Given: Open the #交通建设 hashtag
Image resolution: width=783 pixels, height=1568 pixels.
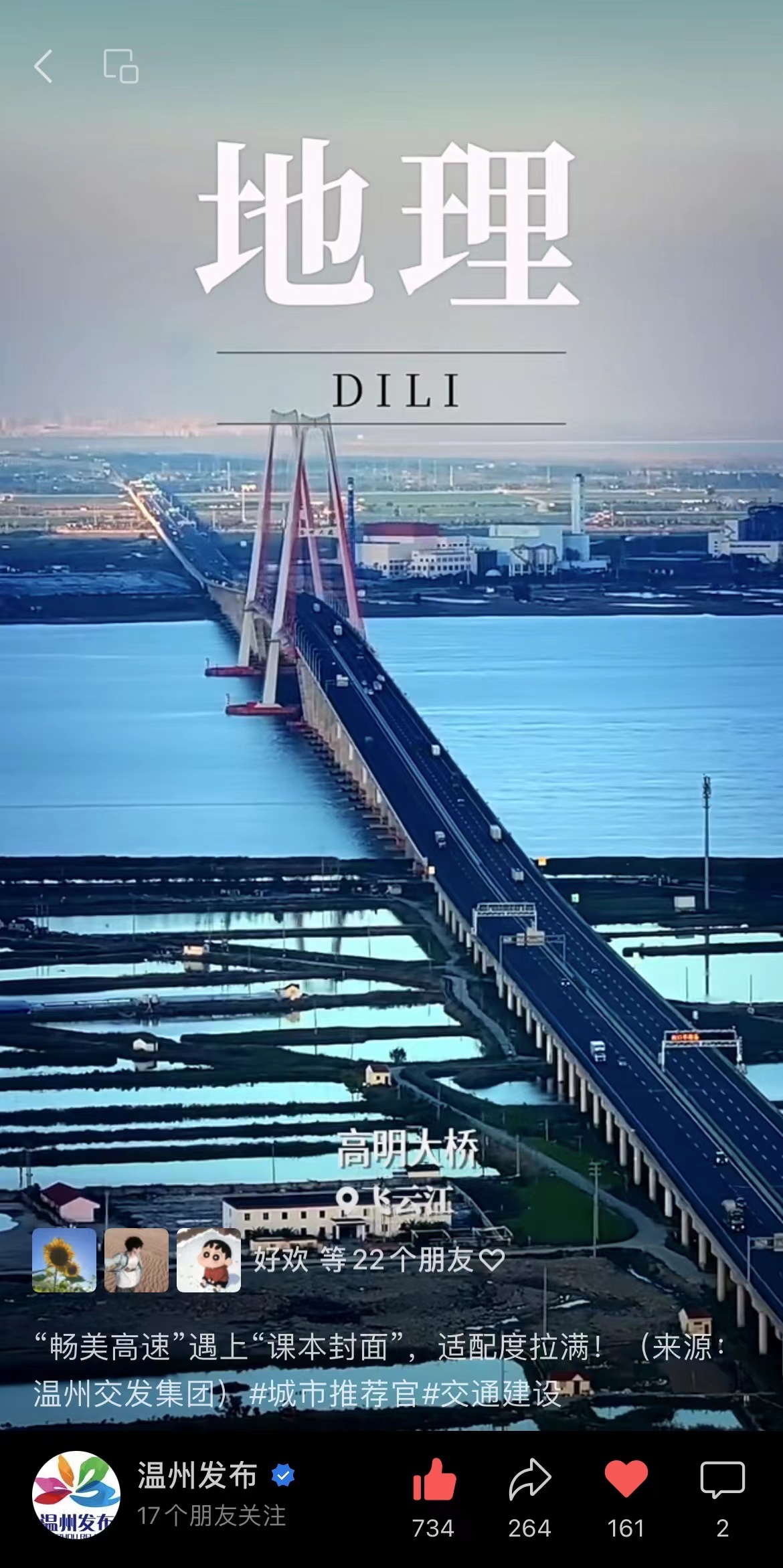Looking at the screenshot, I should 492,1393.
